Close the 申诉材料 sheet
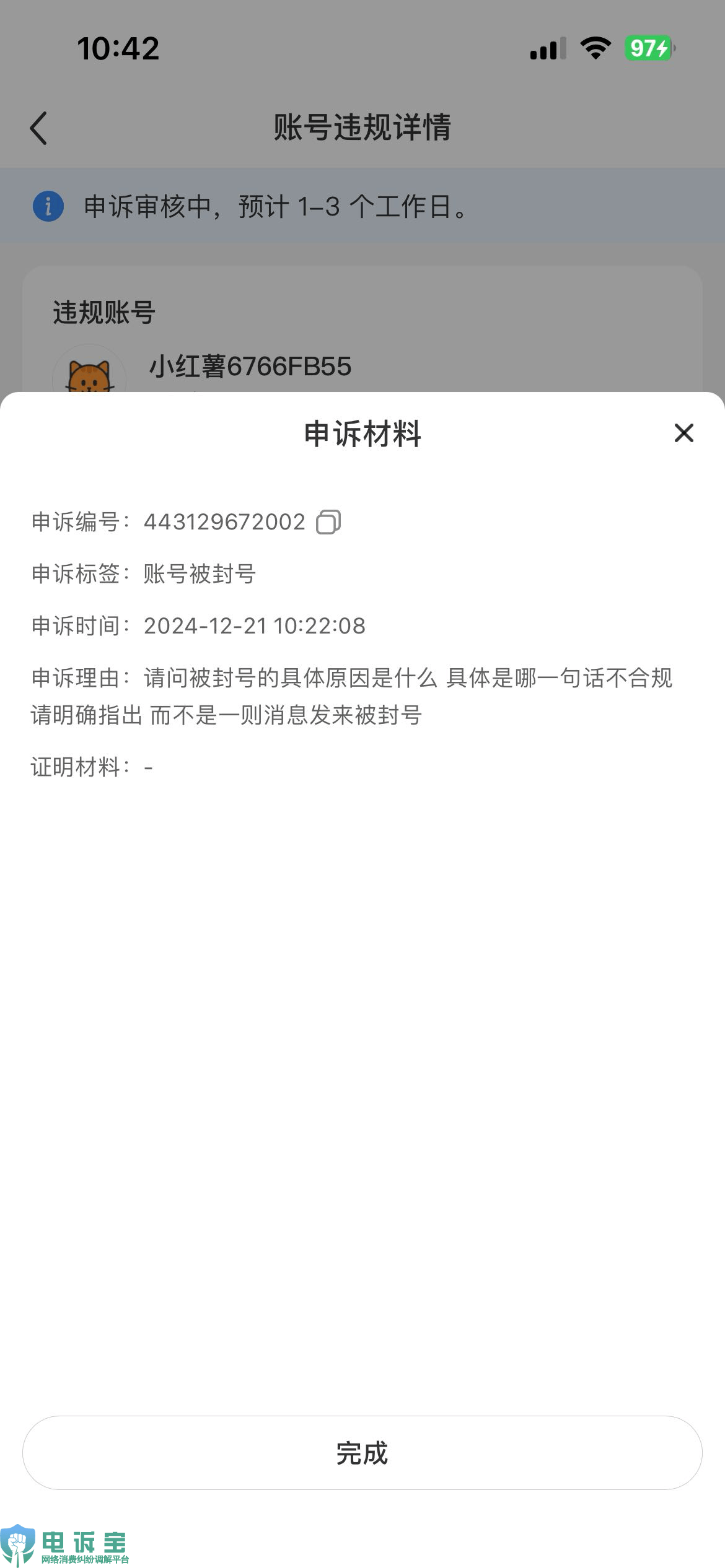Image resolution: width=725 pixels, height=1568 pixels. coord(683,433)
